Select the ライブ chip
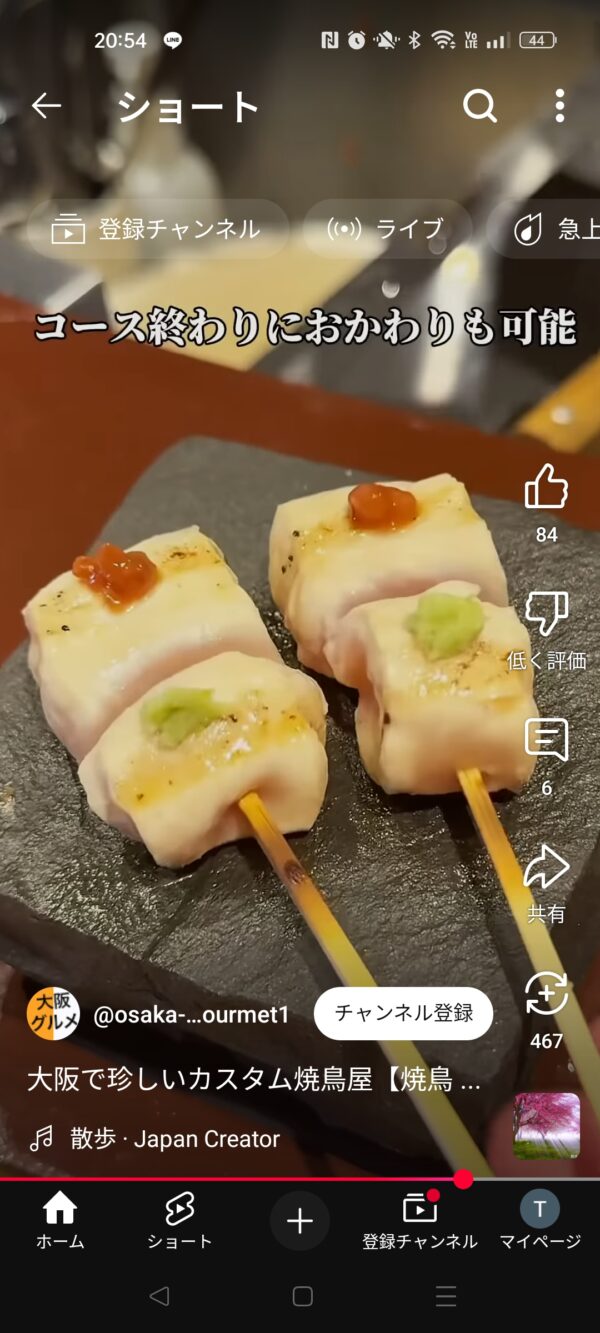This screenshot has height=1333, width=600. (x=387, y=229)
